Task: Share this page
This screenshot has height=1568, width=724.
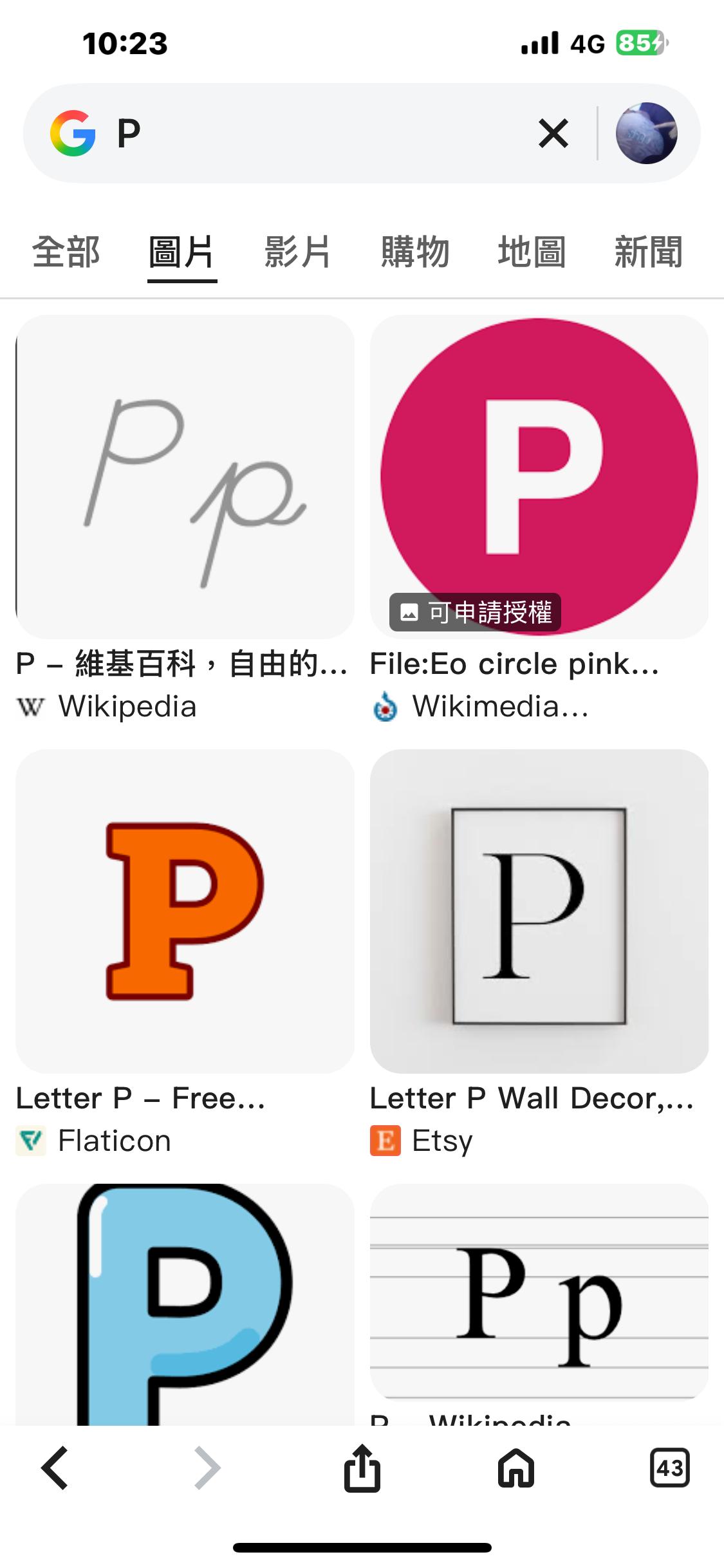Action: [362, 1468]
